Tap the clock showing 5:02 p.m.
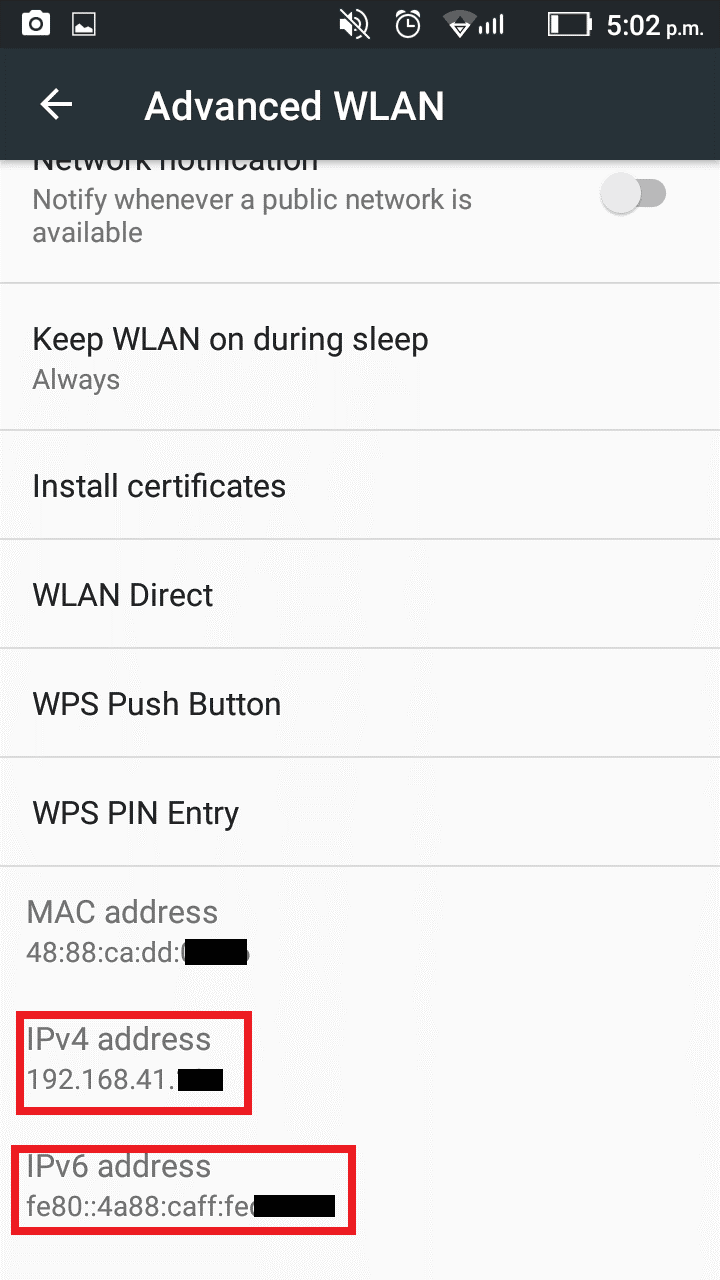The height and width of the screenshot is (1280, 720). click(650, 25)
